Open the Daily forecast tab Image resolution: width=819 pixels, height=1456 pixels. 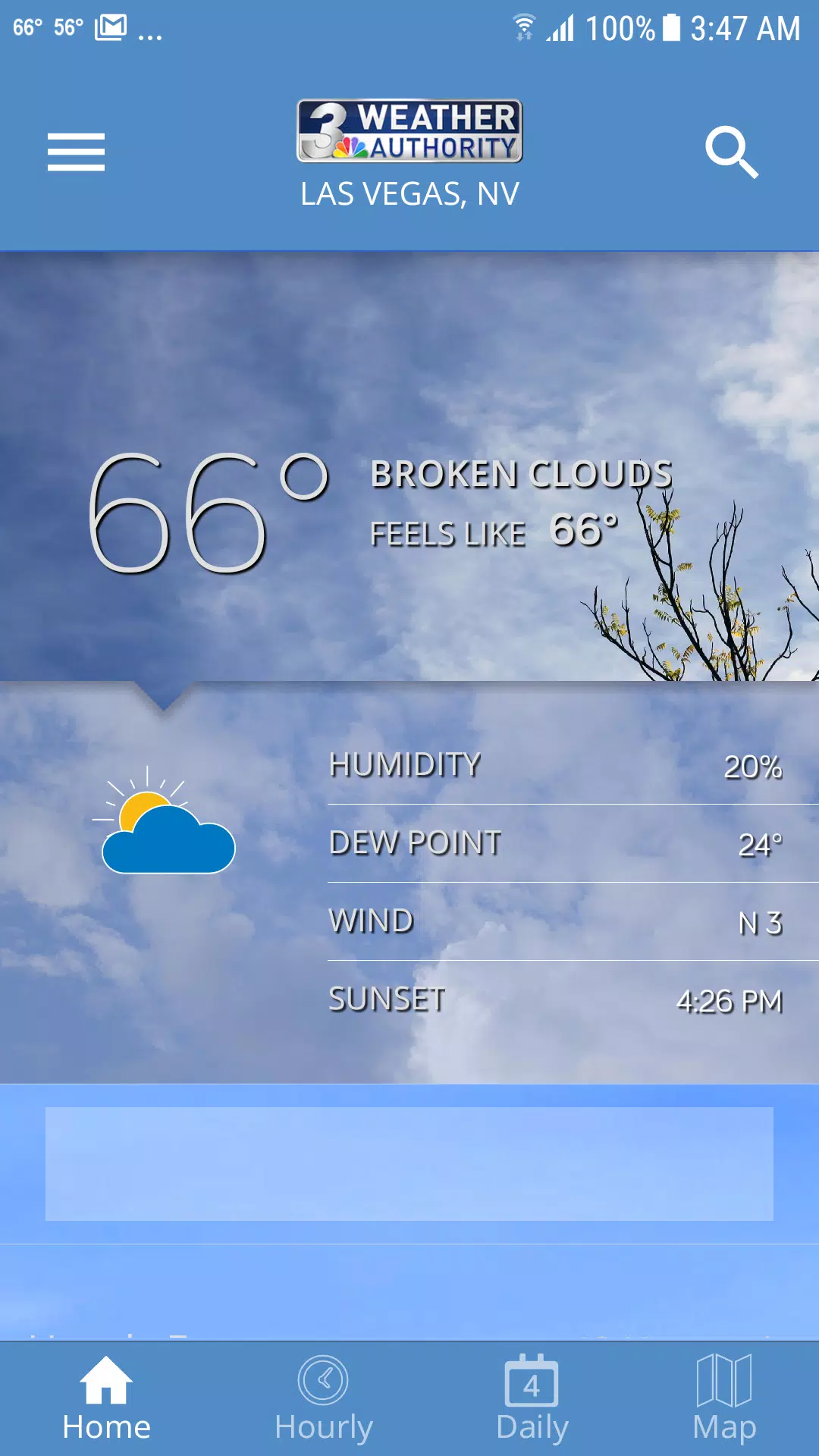(532, 1399)
